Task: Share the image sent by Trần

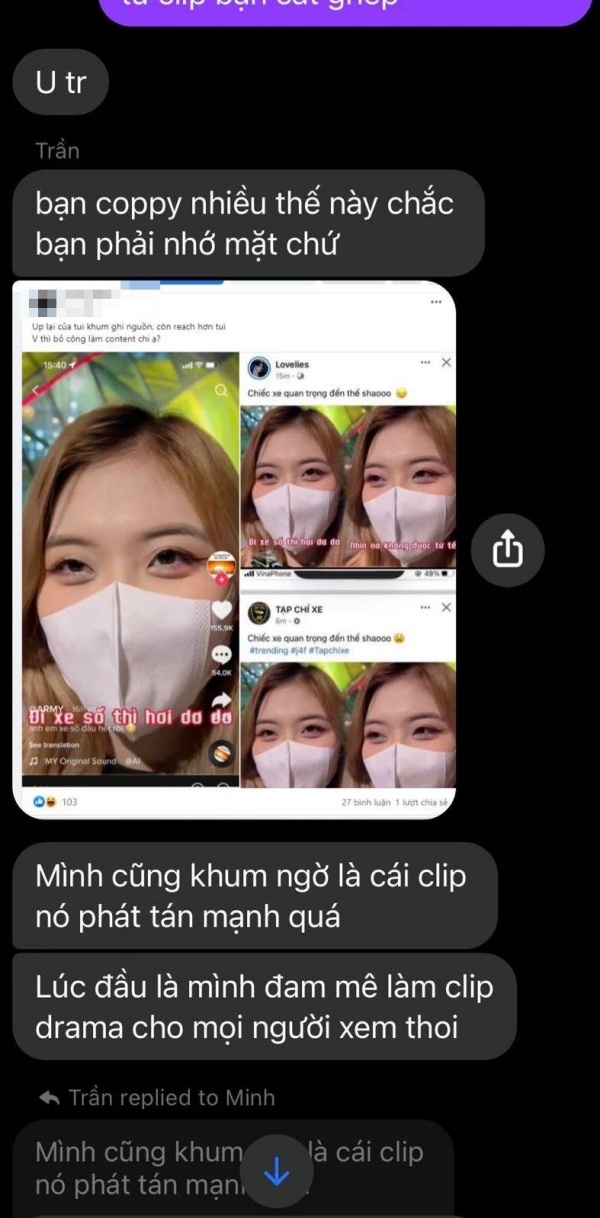Action: click(508, 547)
